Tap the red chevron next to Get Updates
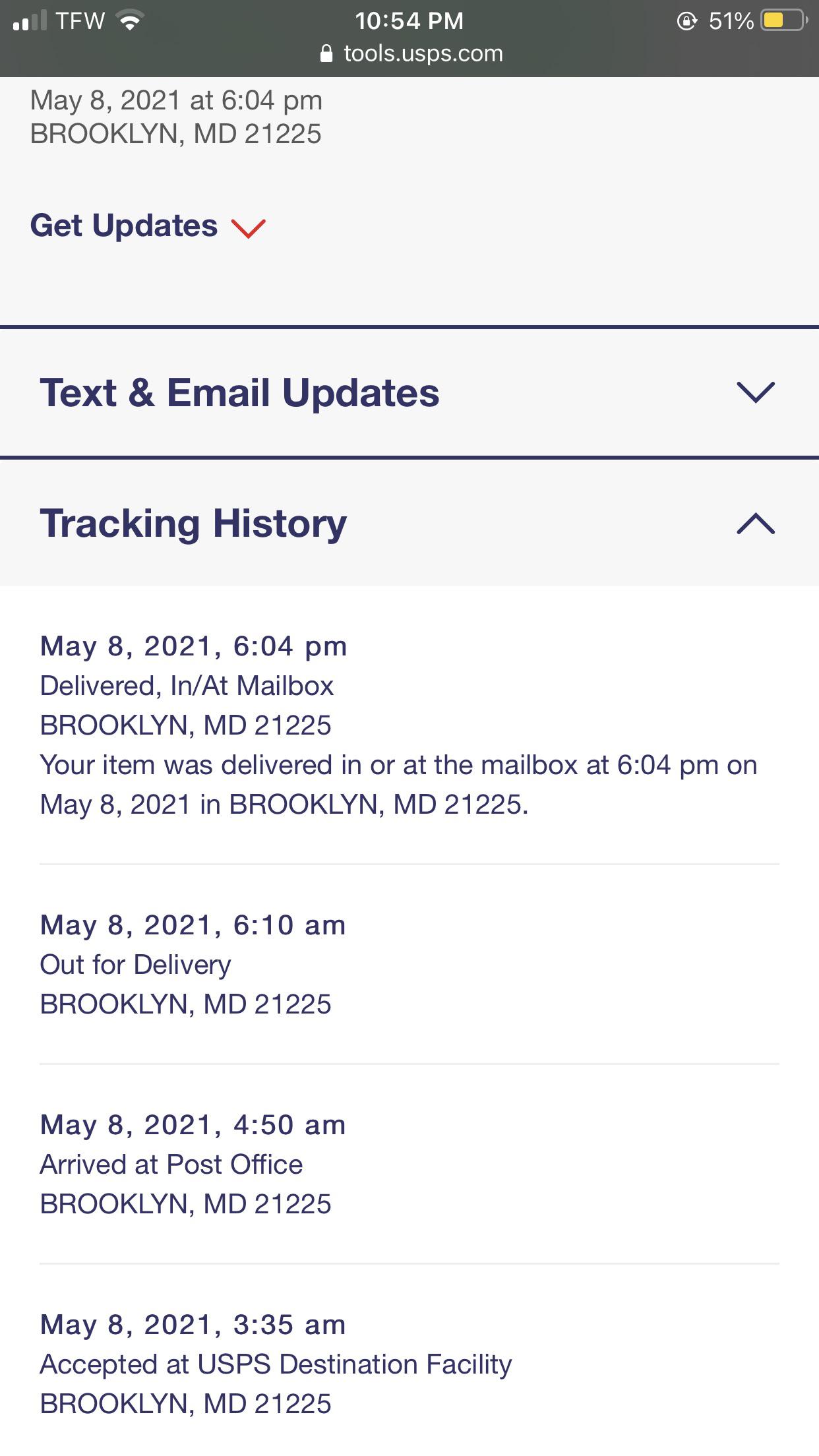 tap(247, 229)
